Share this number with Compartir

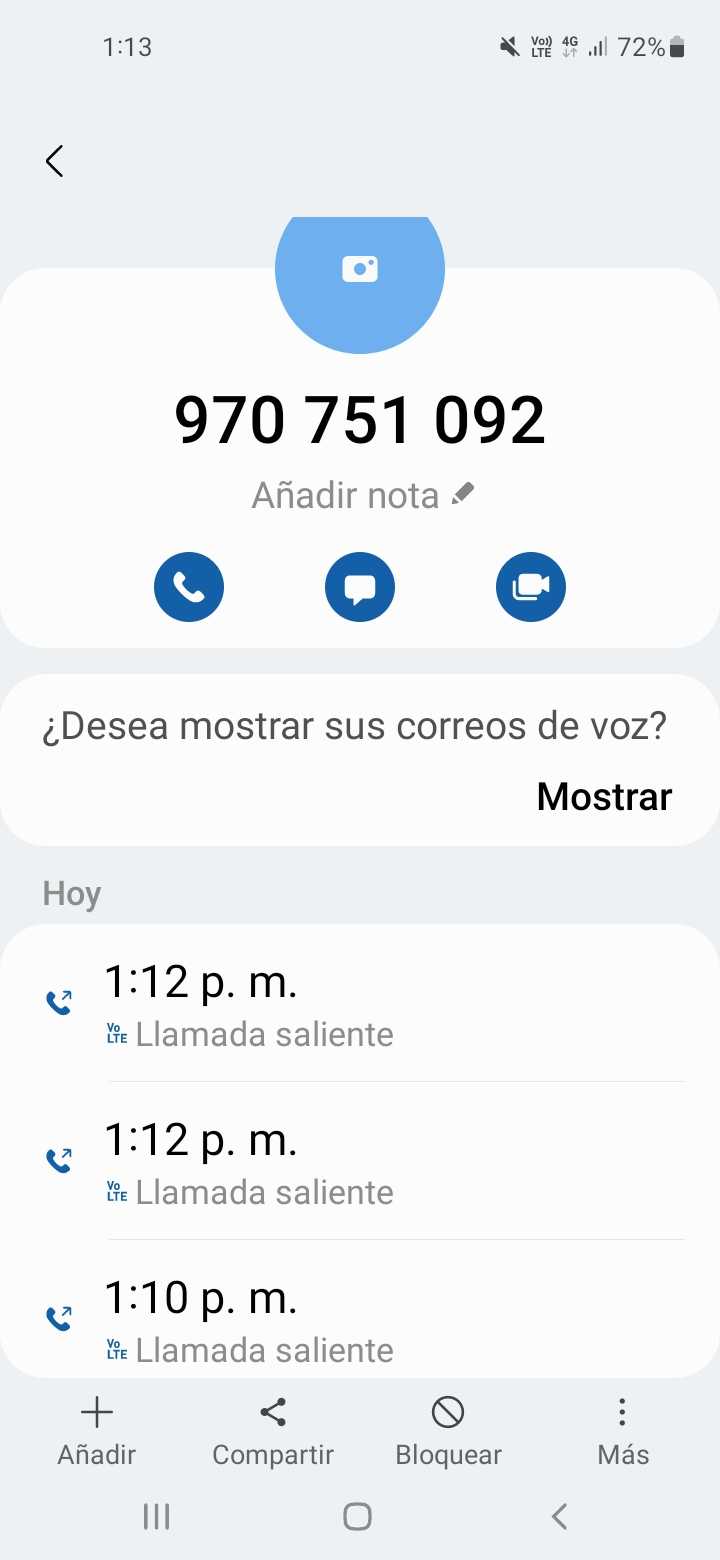click(x=273, y=1432)
